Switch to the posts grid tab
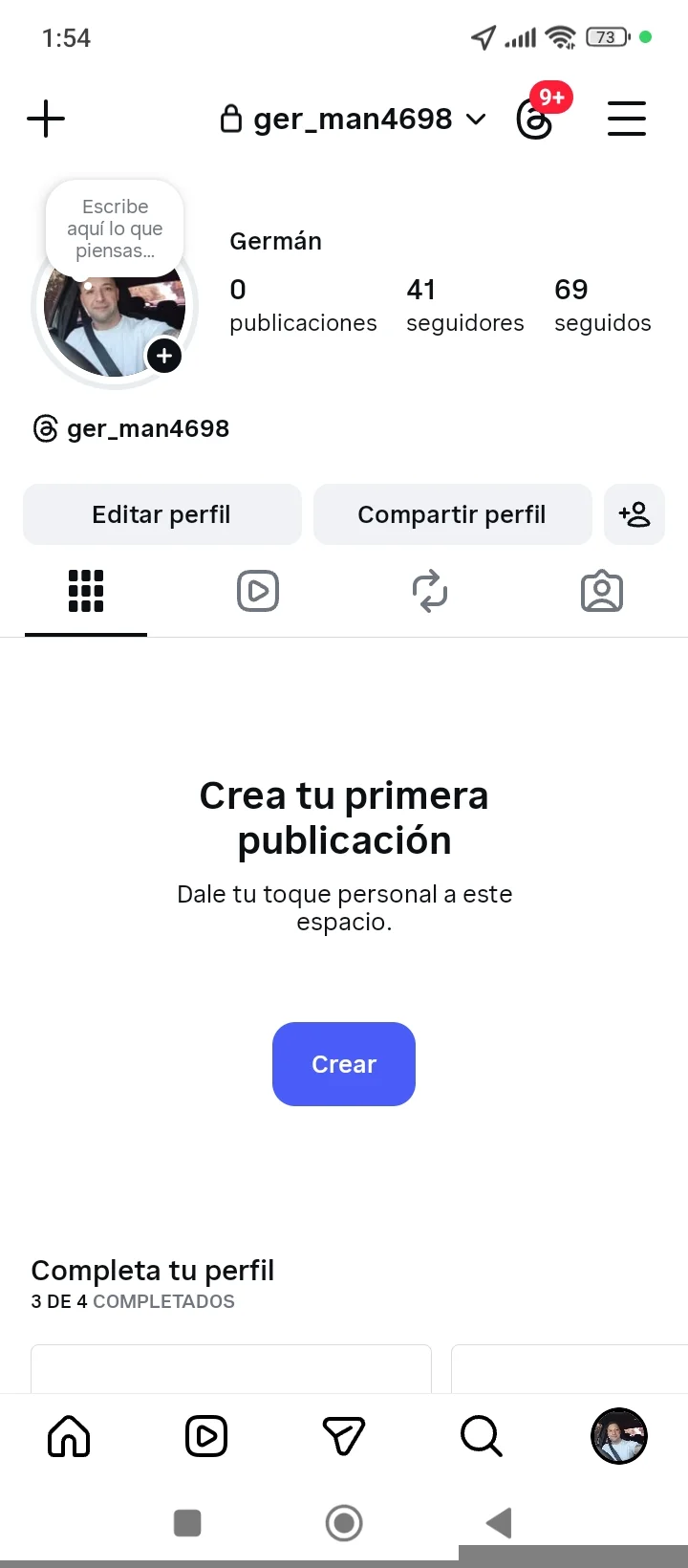 click(x=86, y=592)
